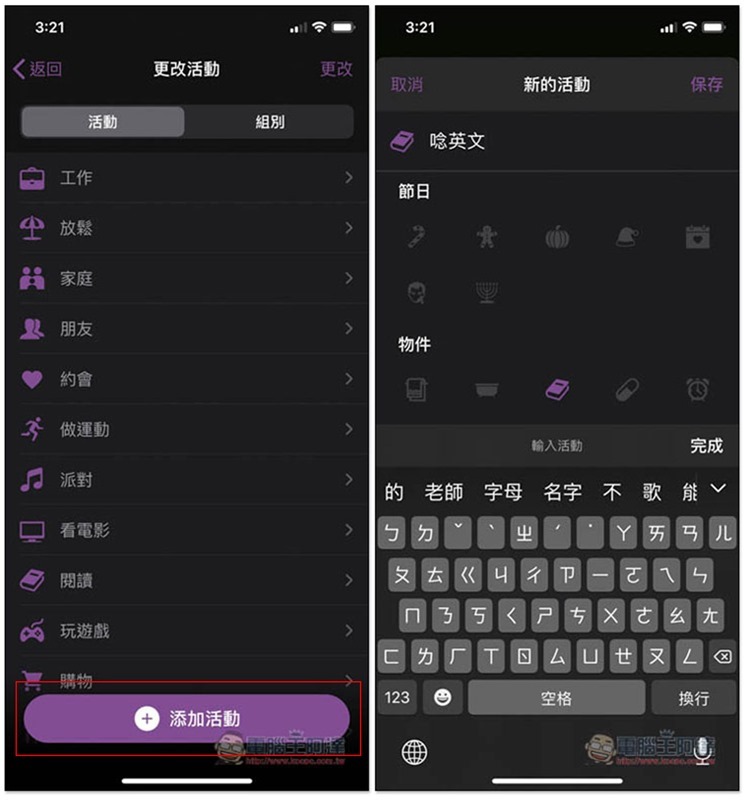Viewport: 744px width, 800px height.
Task: Tap 更改 in the top bar
Action: tap(336, 69)
